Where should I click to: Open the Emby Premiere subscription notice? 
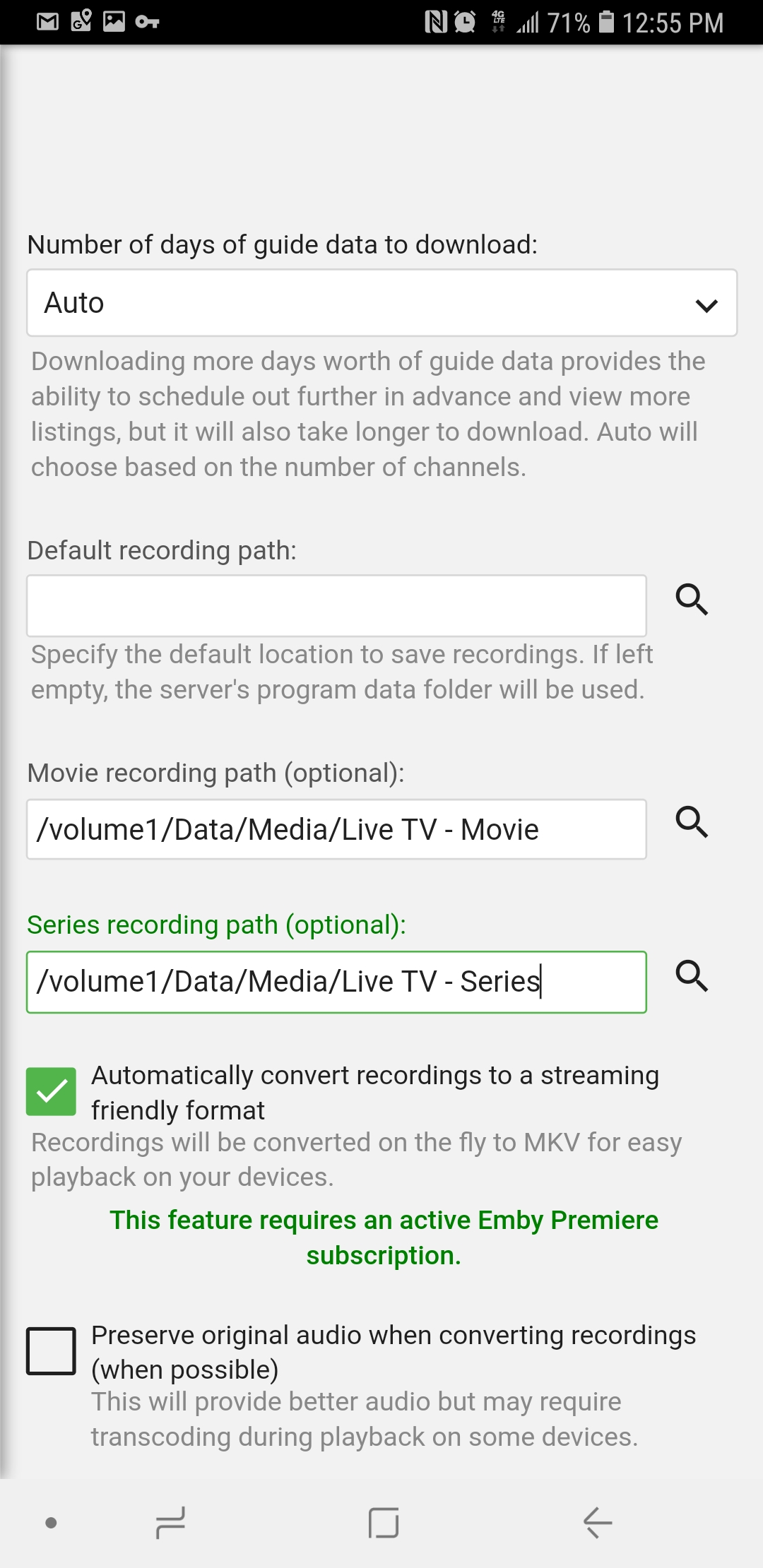tap(384, 1237)
